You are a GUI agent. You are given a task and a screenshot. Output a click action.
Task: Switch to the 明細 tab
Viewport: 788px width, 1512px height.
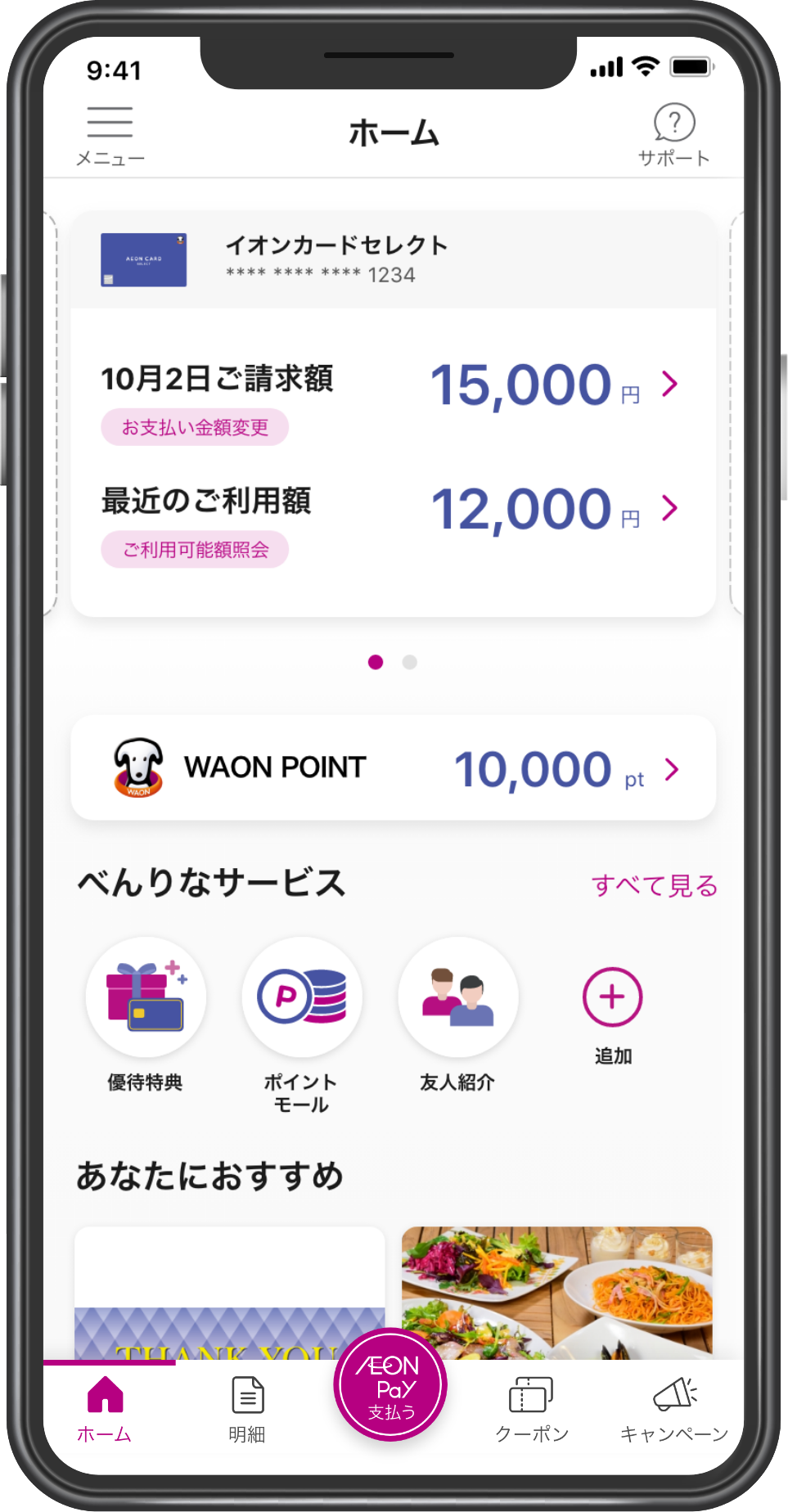pos(247,1409)
